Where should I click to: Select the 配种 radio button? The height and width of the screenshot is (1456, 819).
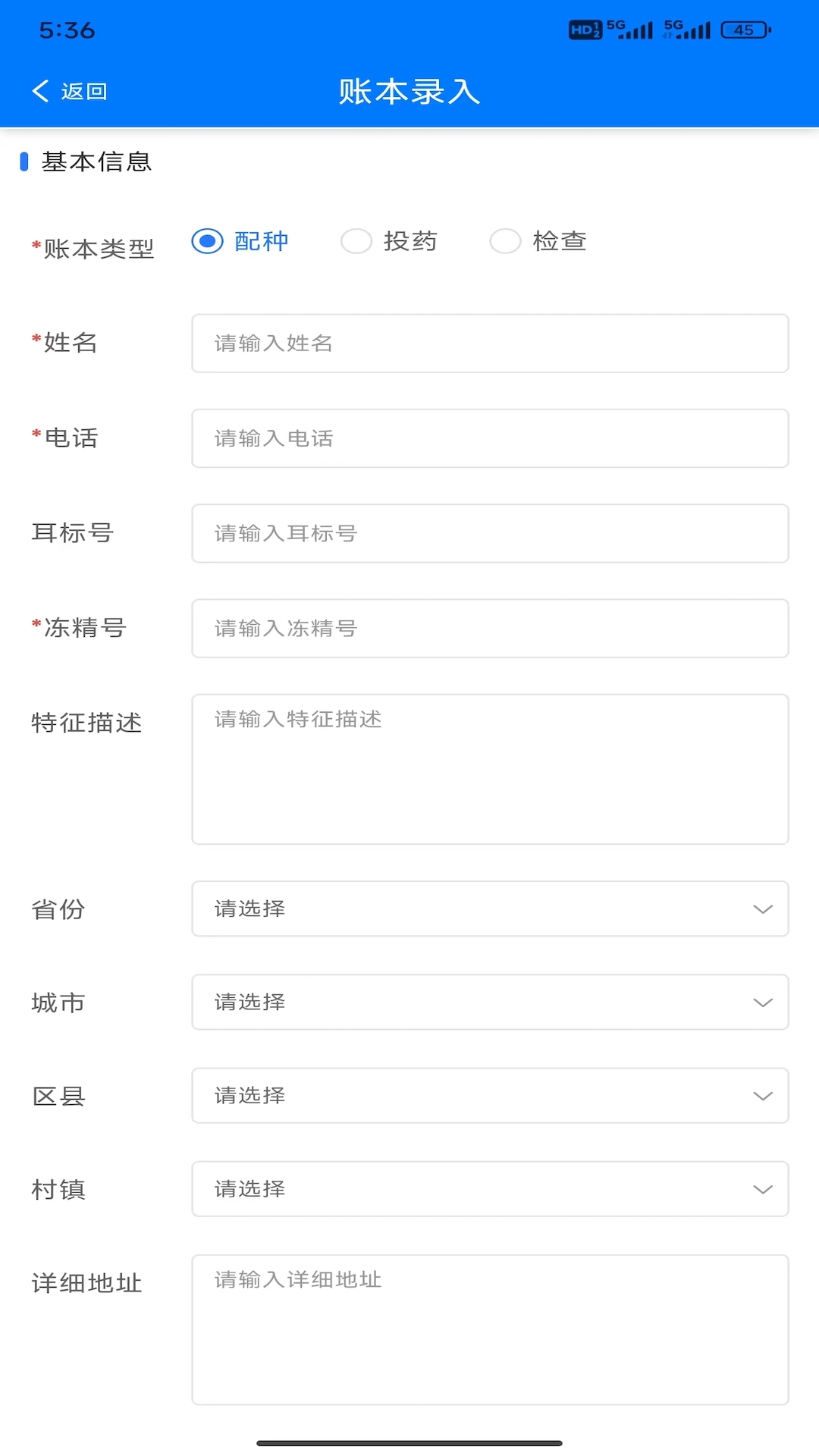click(x=206, y=241)
